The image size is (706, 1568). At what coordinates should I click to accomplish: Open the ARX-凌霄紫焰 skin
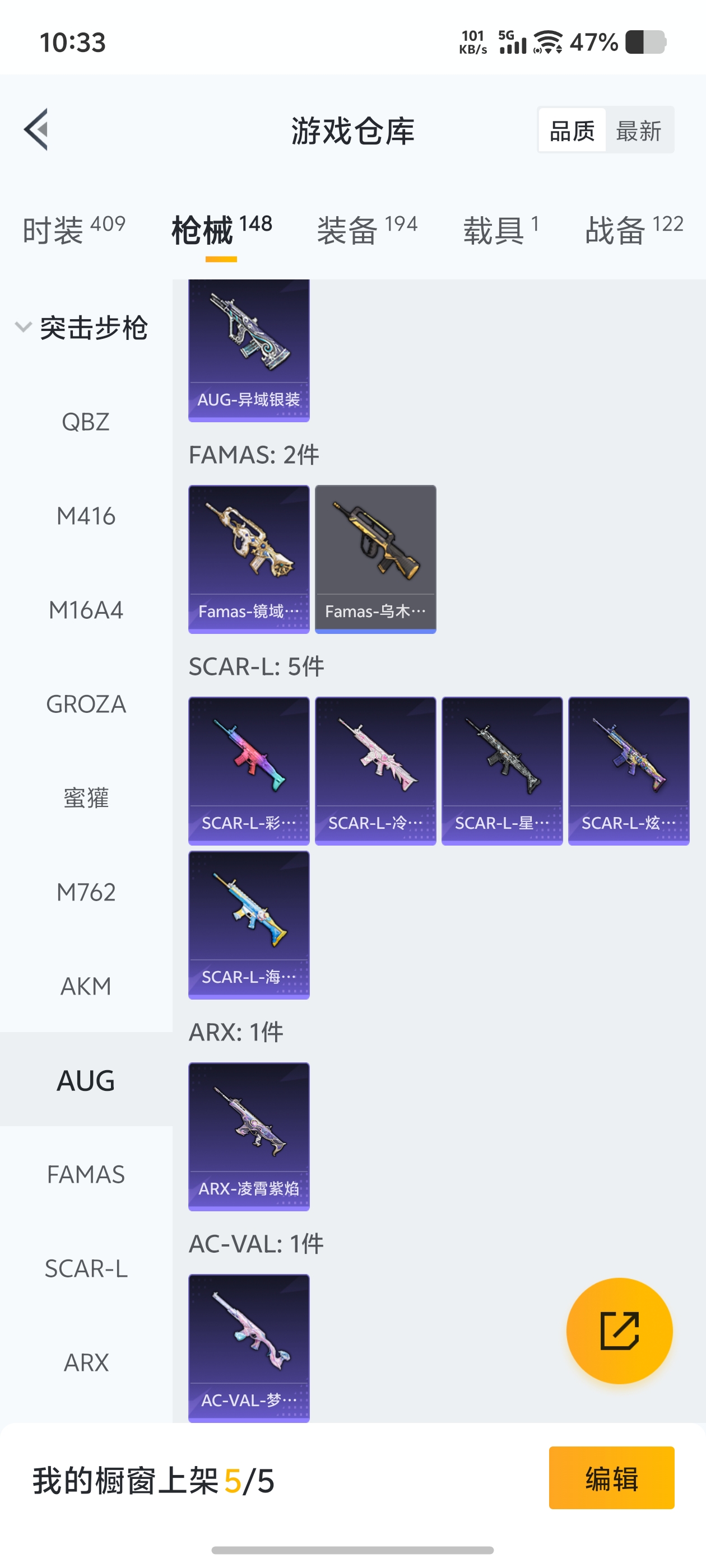click(x=249, y=1136)
